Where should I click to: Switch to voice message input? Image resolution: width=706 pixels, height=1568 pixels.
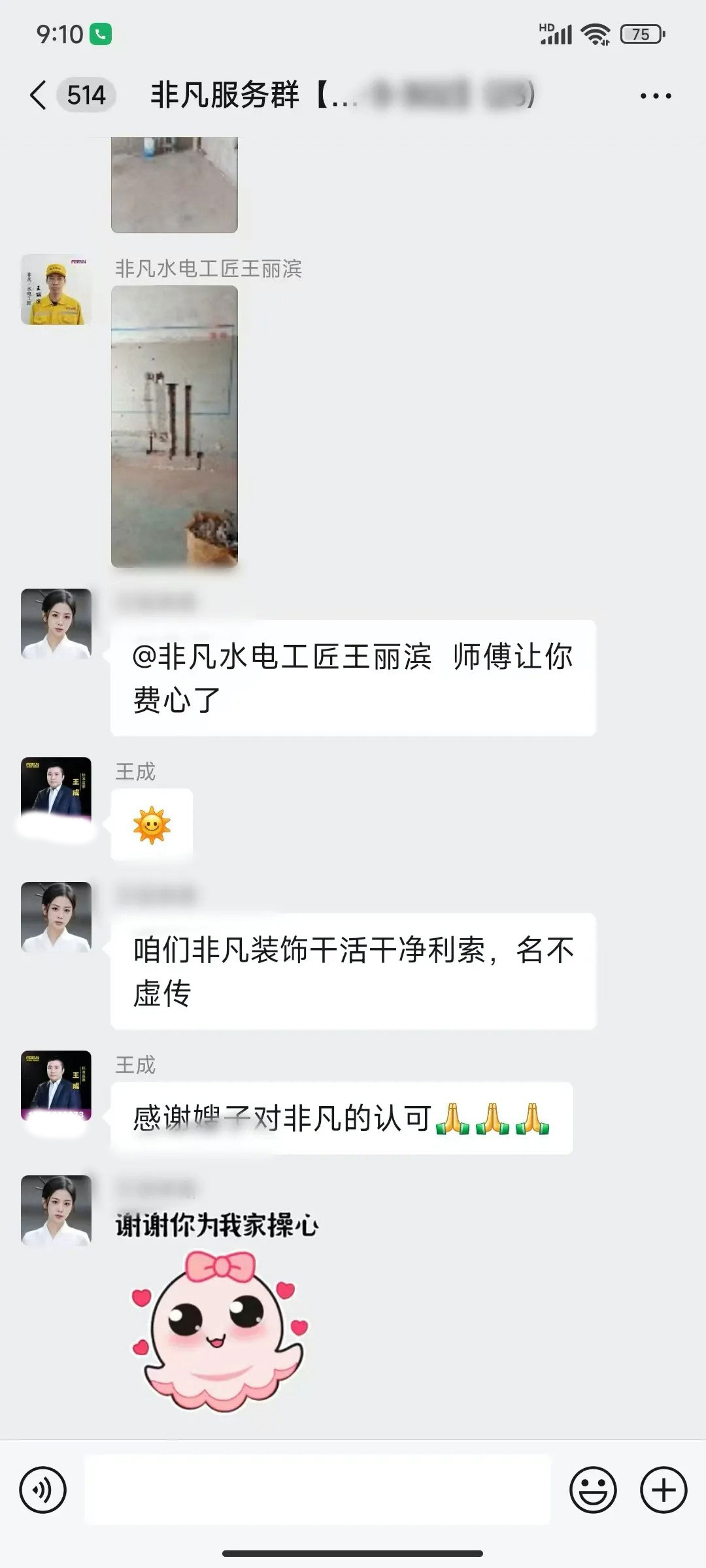43,1490
